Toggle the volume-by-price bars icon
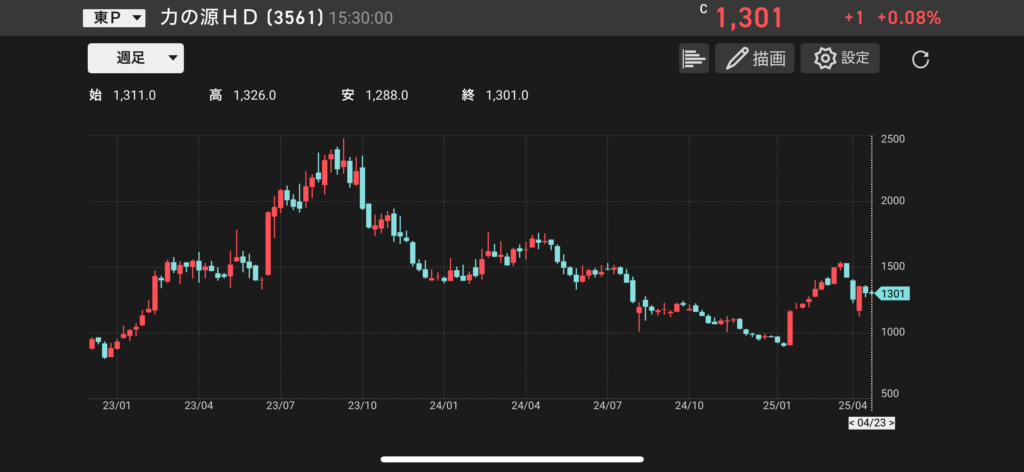This screenshot has height=472, width=1024. 693,58
